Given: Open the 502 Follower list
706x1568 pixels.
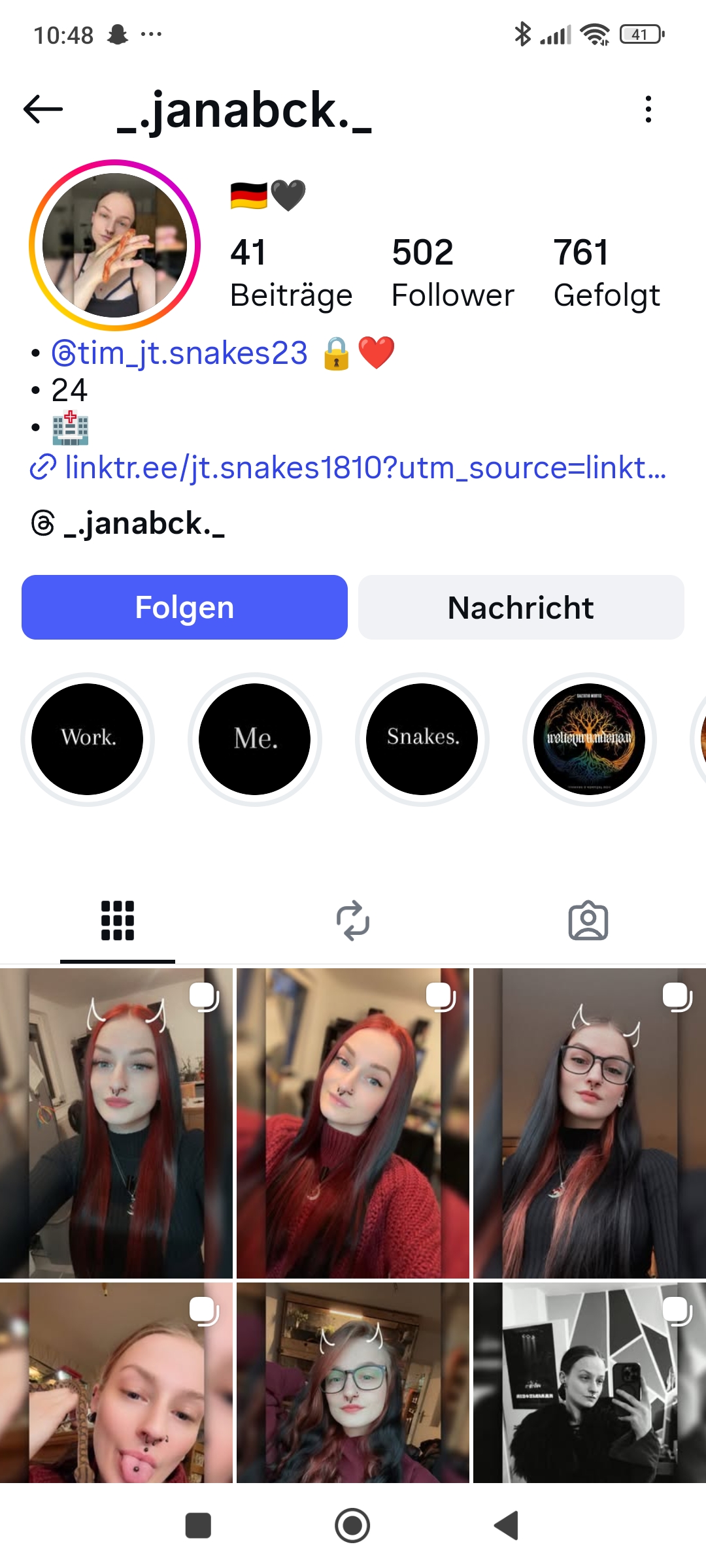Looking at the screenshot, I should (x=452, y=273).
